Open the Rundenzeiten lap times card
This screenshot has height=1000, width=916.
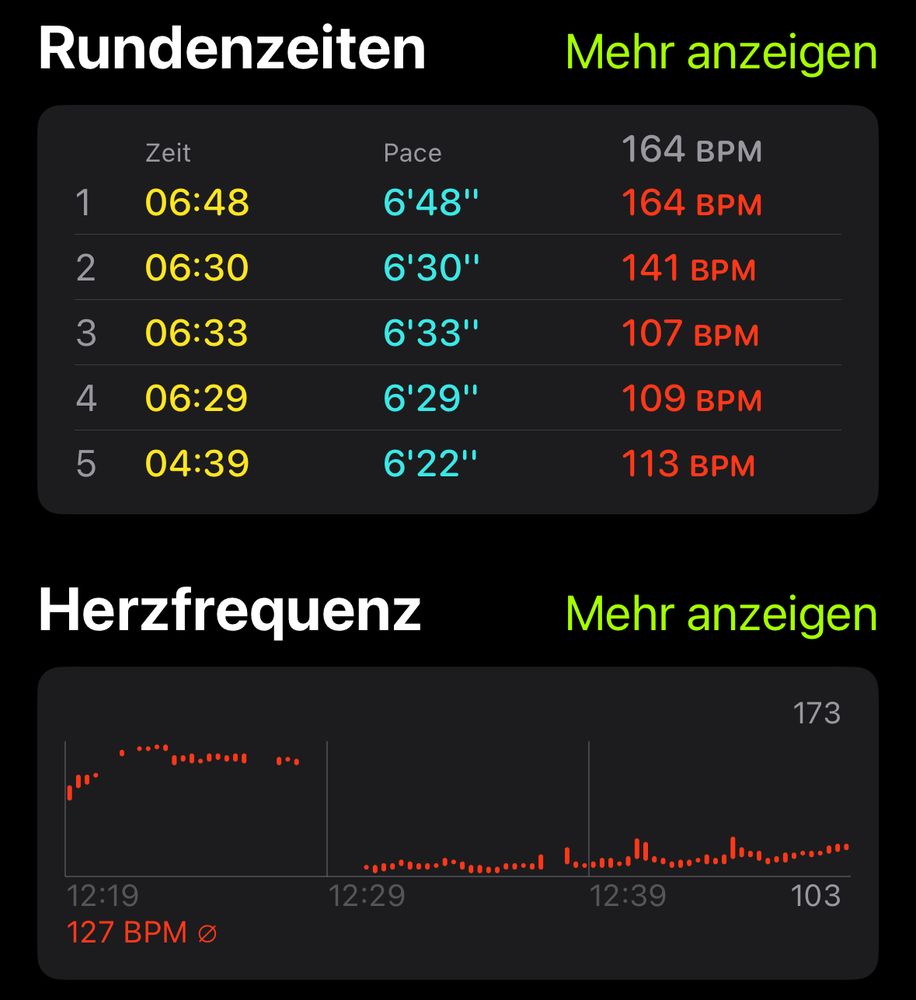pos(458,310)
